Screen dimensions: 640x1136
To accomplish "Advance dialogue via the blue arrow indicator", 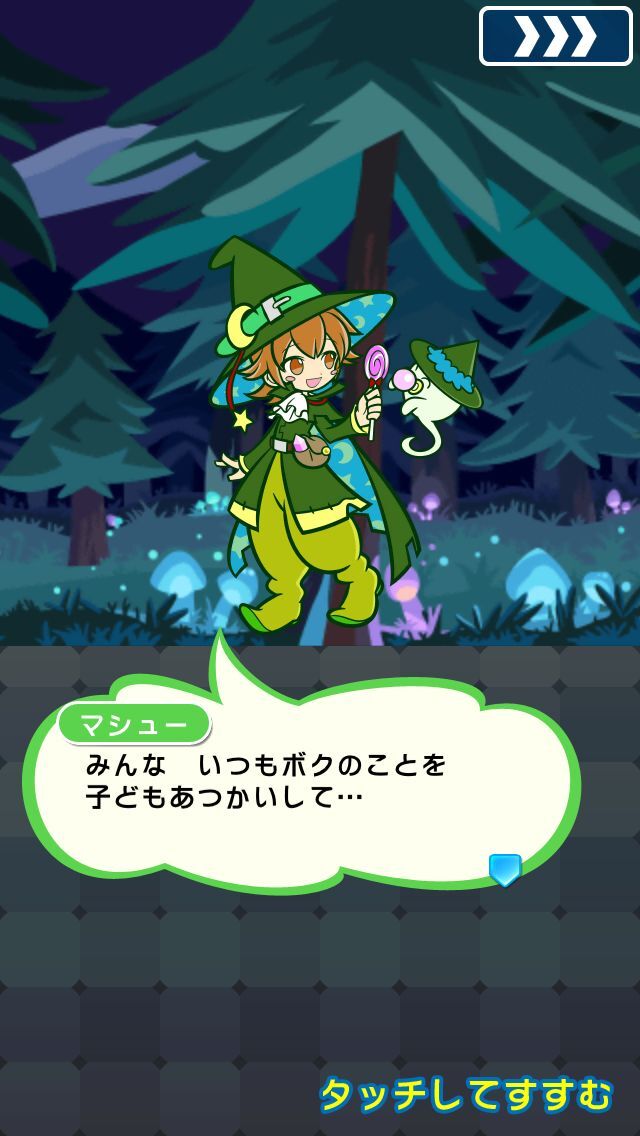I will pos(505,869).
